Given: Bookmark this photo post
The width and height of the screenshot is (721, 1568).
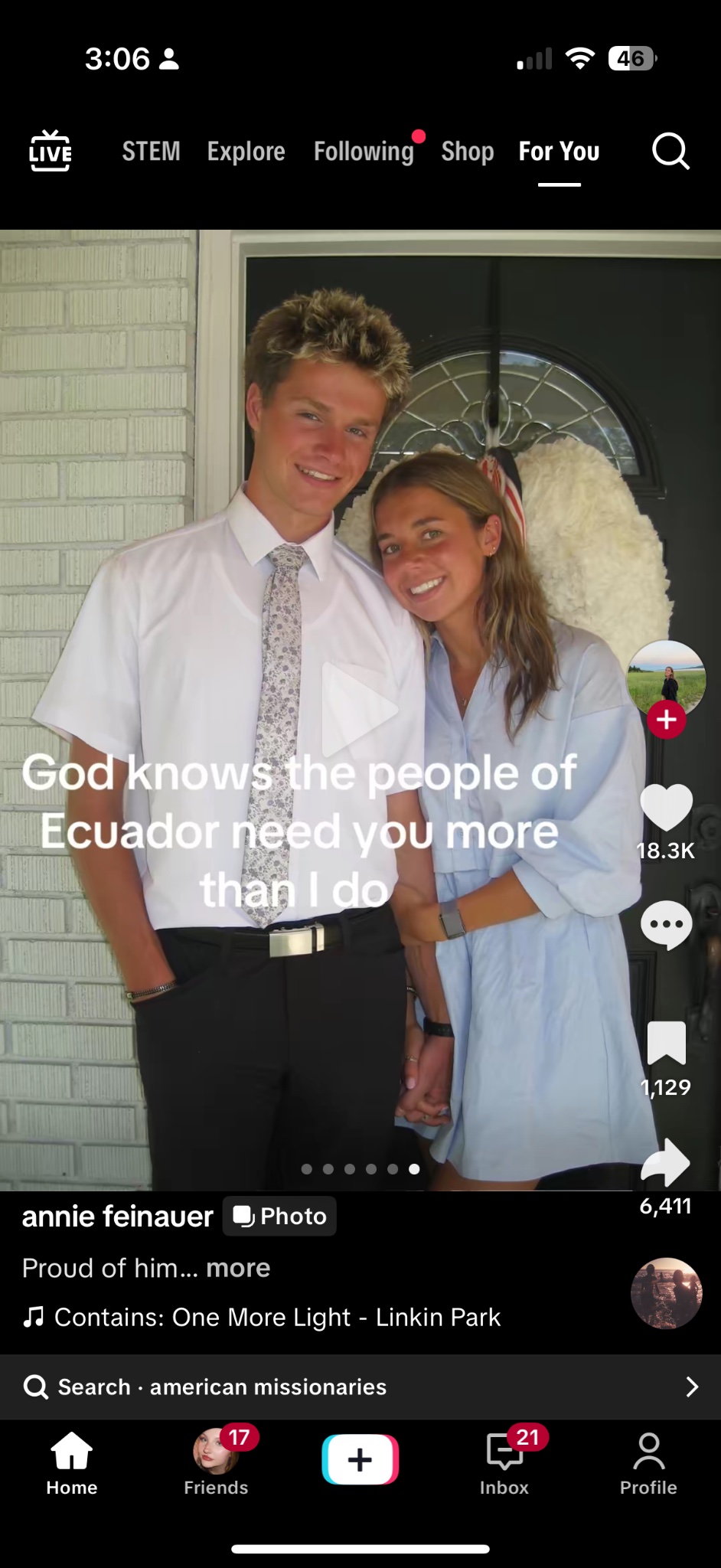Looking at the screenshot, I should click(666, 1043).
